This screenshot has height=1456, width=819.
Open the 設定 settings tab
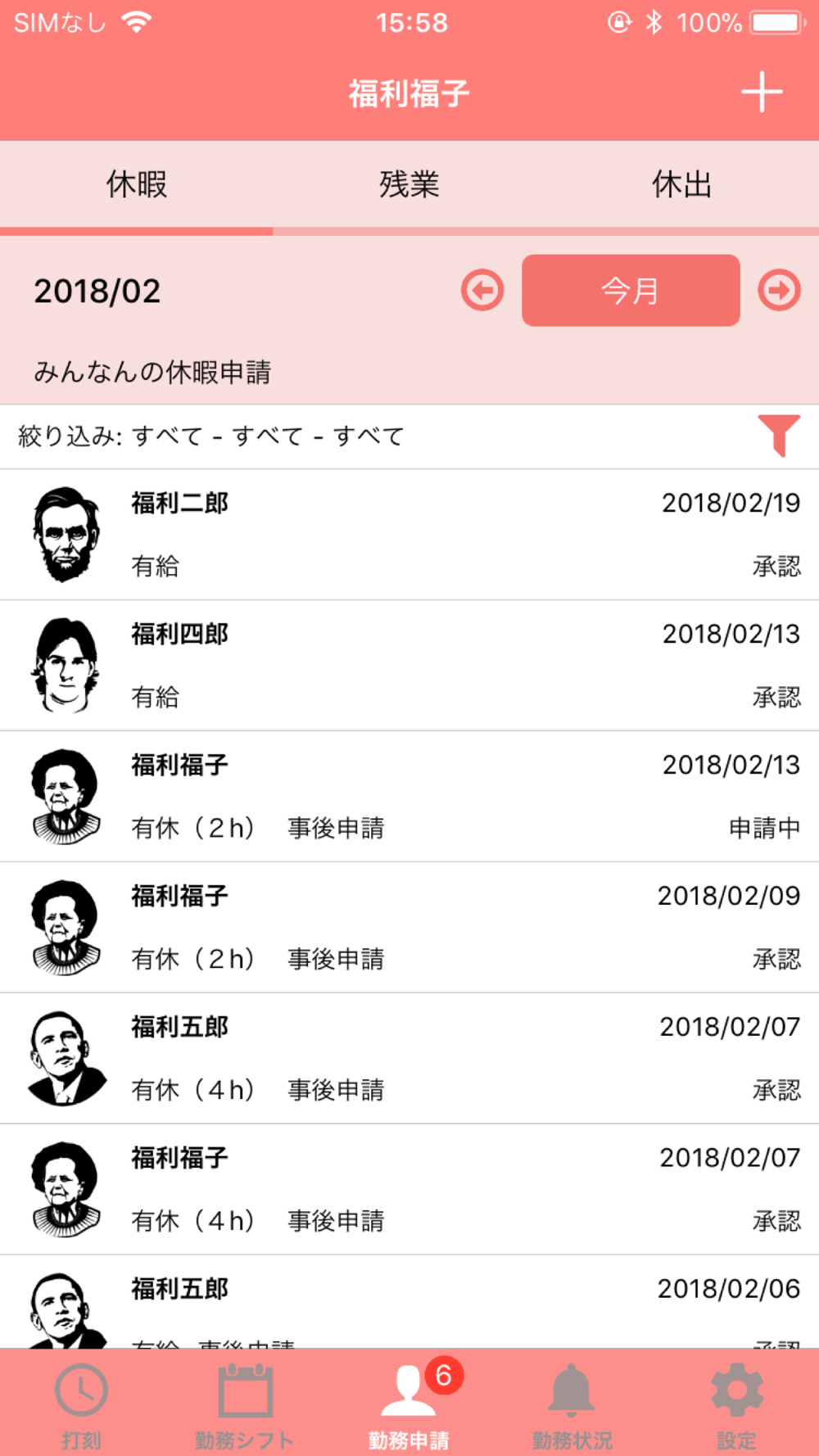(736, 1404)
